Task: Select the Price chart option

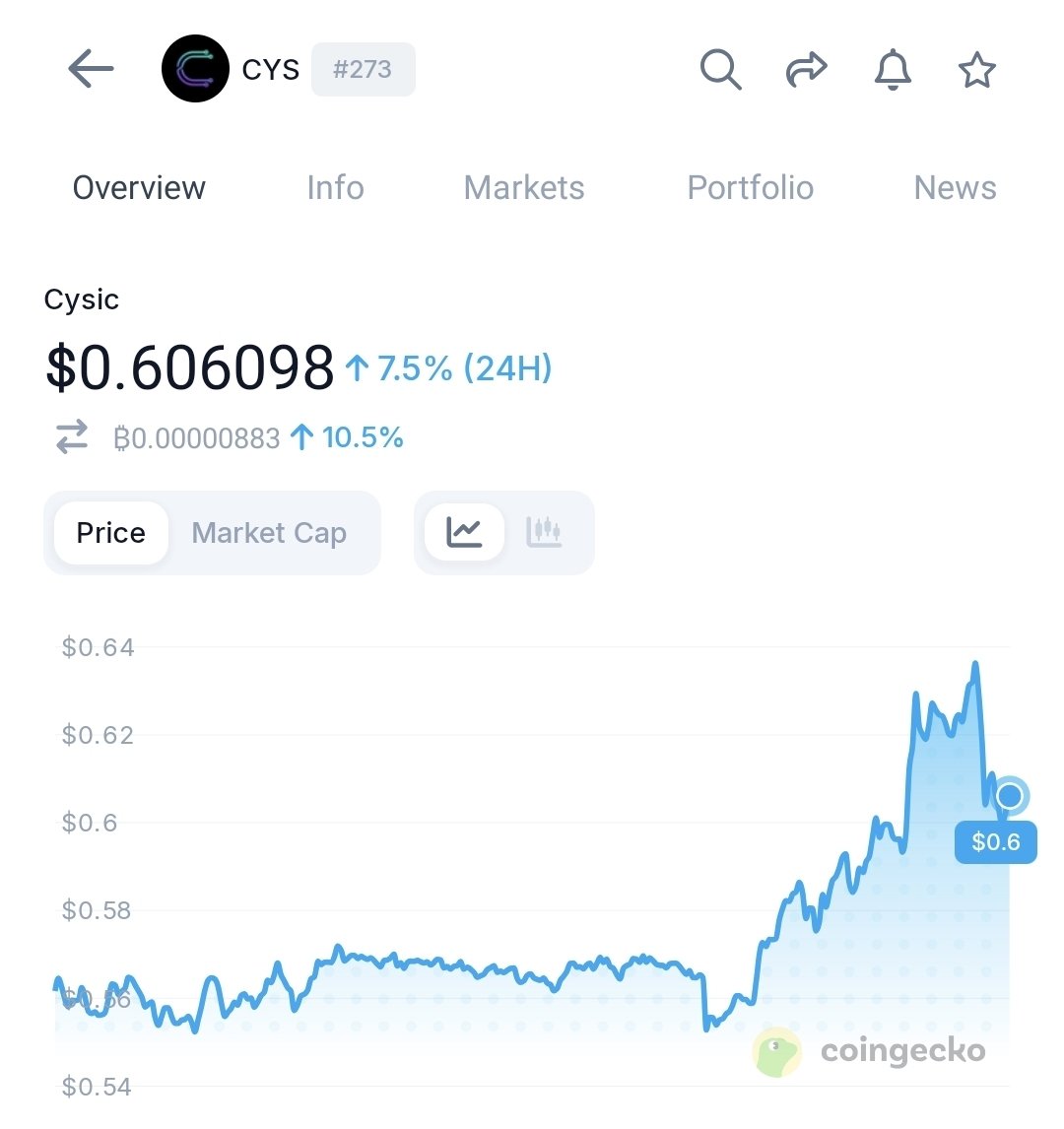Action: click(x=111, y=533)
